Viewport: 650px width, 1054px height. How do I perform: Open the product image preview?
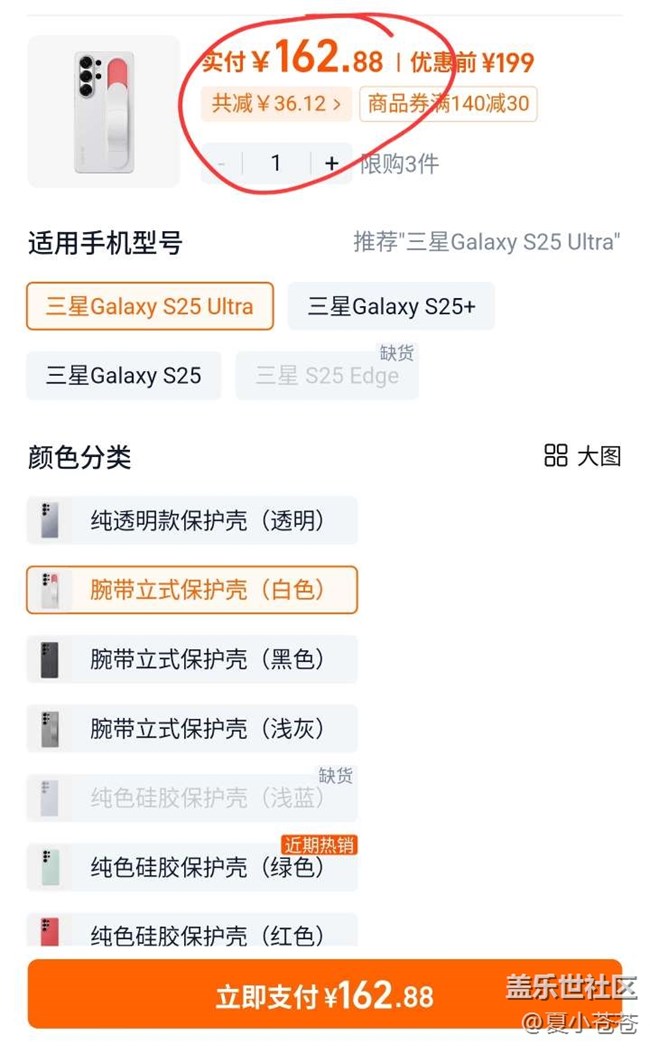tap(103, 111)
